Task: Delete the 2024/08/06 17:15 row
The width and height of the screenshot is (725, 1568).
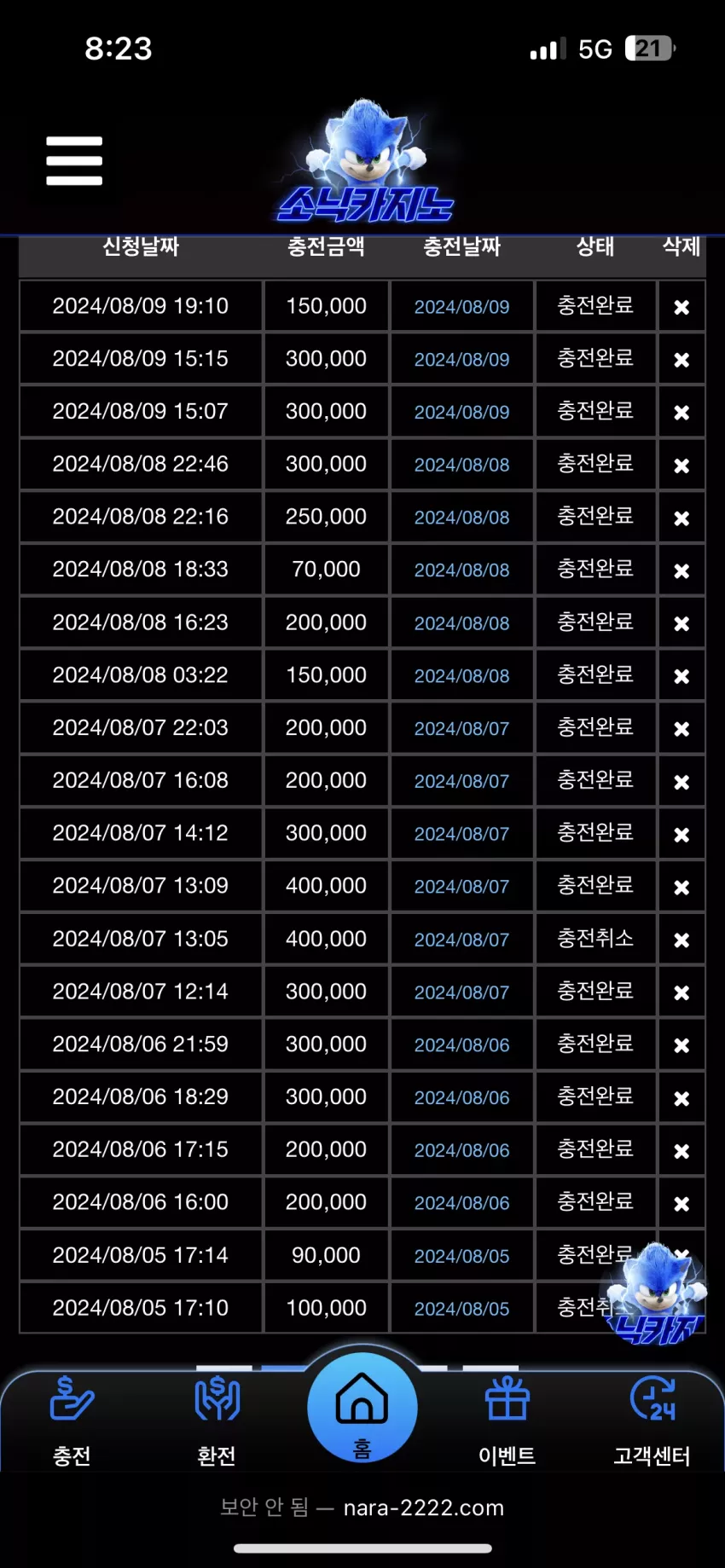Action: tap(681, 1151)
